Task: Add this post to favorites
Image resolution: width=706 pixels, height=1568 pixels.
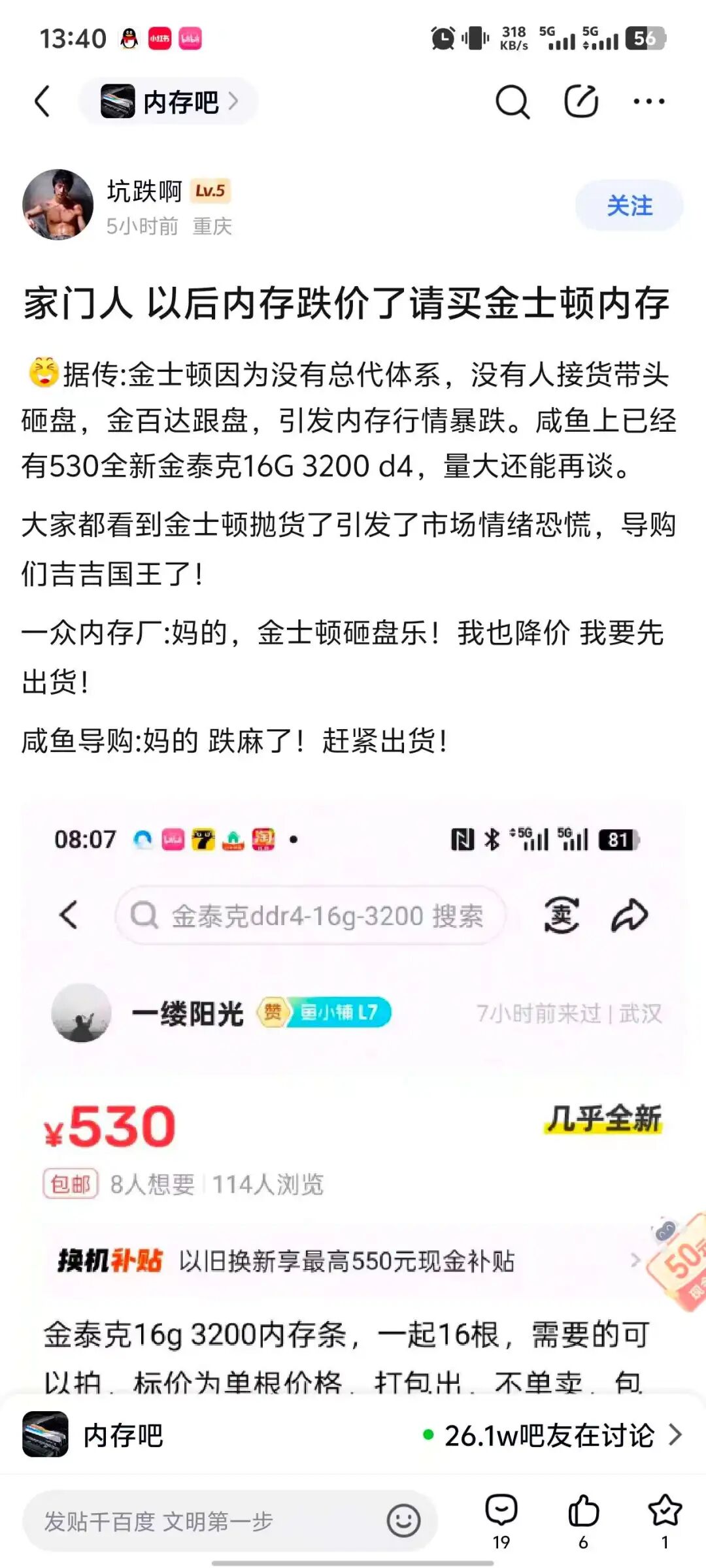Action: pos(664,1520)
